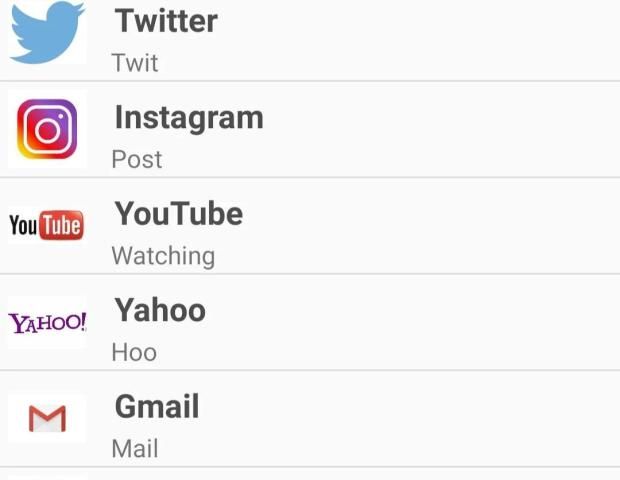Open the Twitter list row
The height and width of the screenshot is (480, 620).
pos(310,40)
